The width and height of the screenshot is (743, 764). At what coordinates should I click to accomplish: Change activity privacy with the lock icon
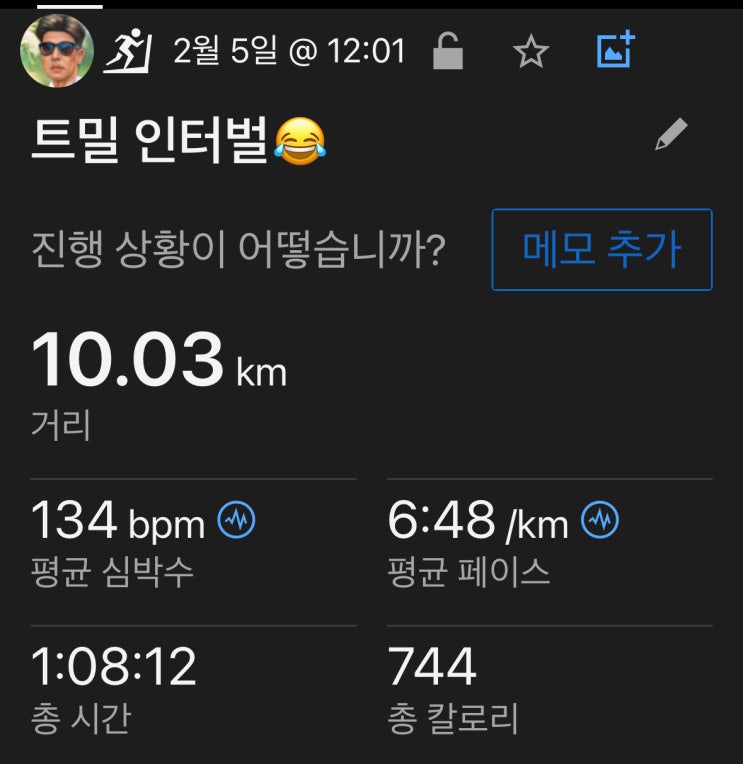[x=448, y=51]
